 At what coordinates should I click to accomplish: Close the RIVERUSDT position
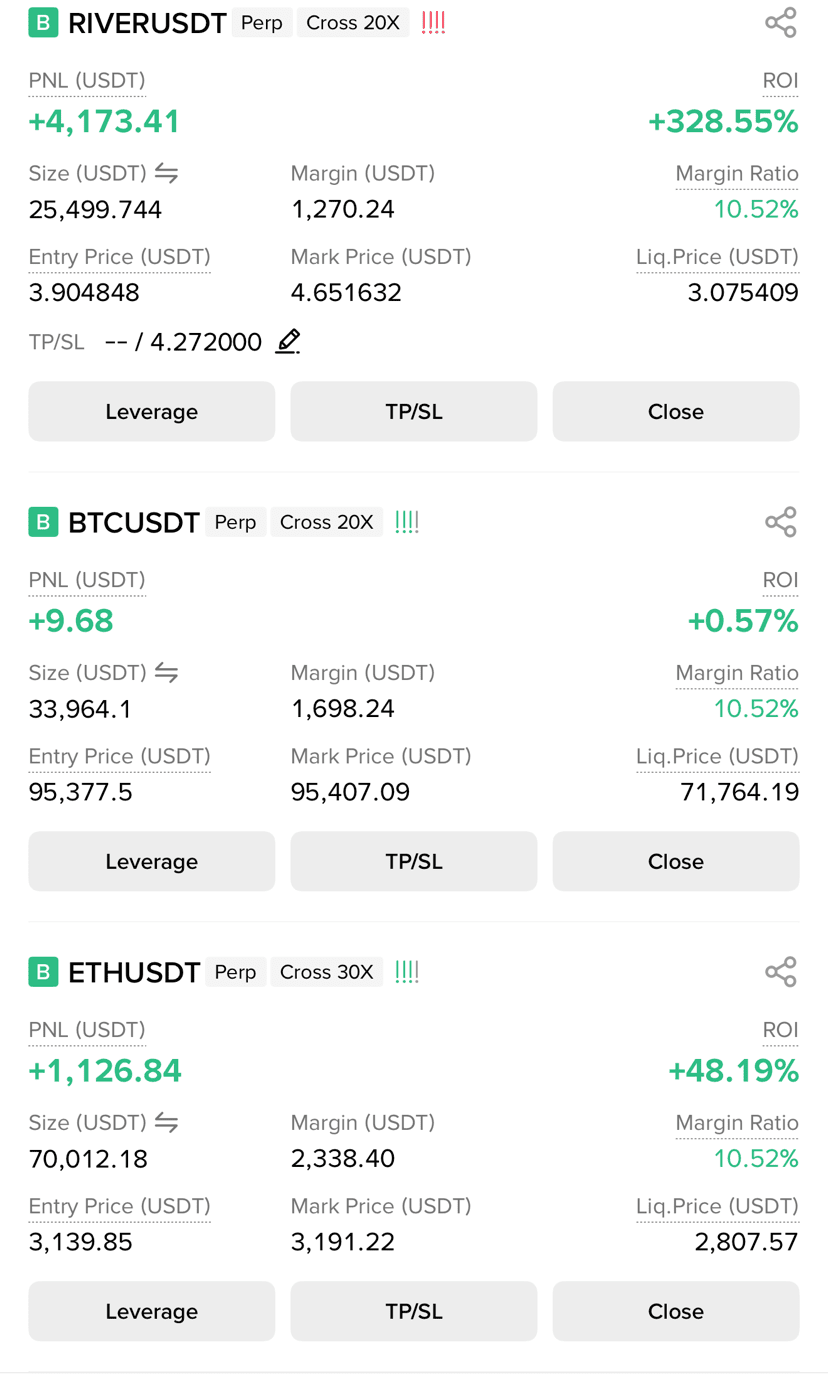676,411
